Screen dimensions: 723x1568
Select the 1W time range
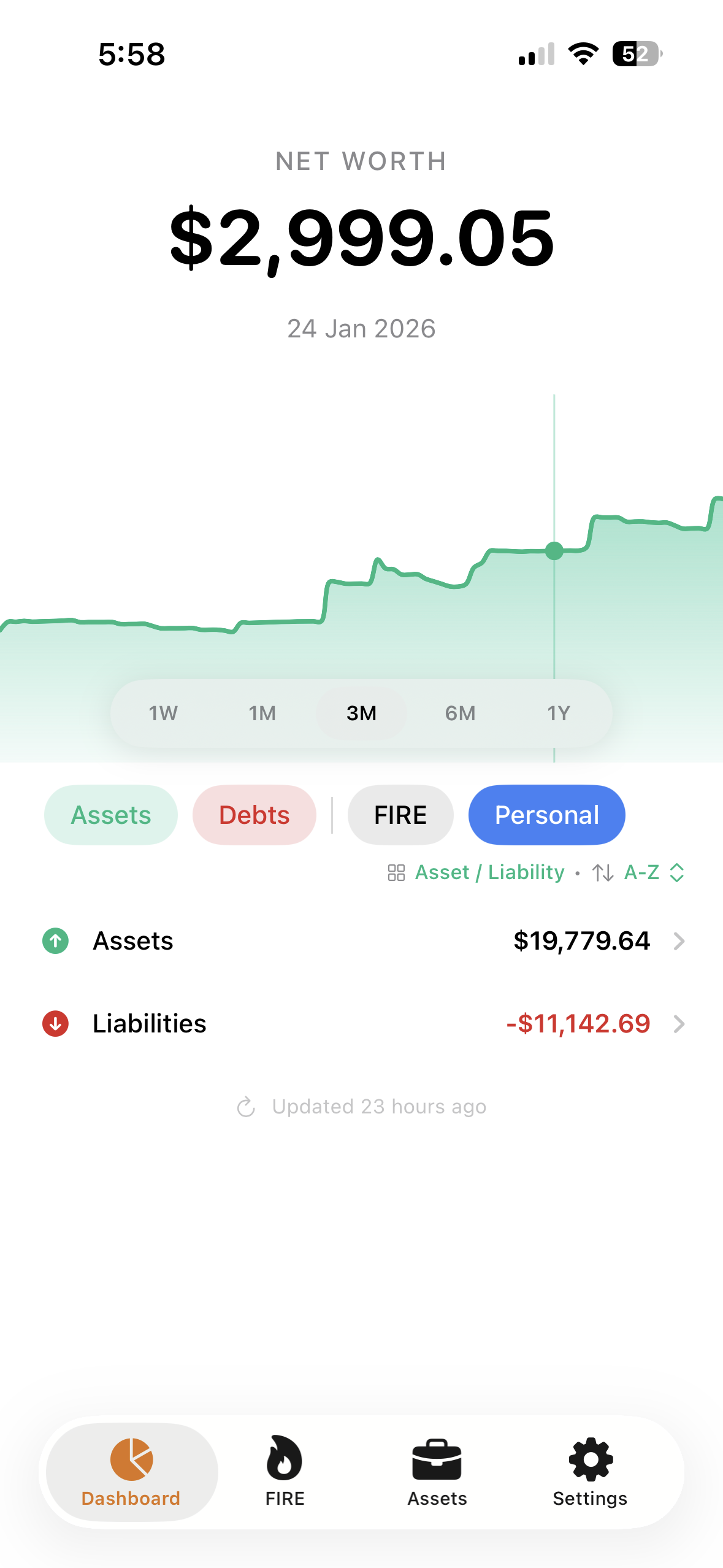[x=163, y=713]
